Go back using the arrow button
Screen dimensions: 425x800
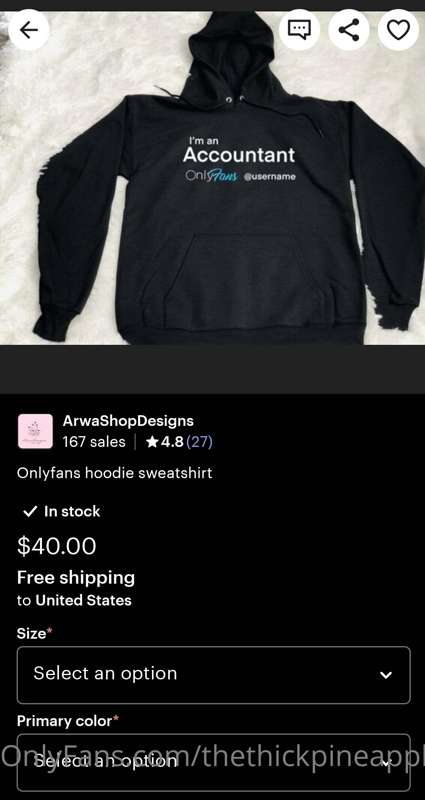pyautogui.click(x=29, y=30)
